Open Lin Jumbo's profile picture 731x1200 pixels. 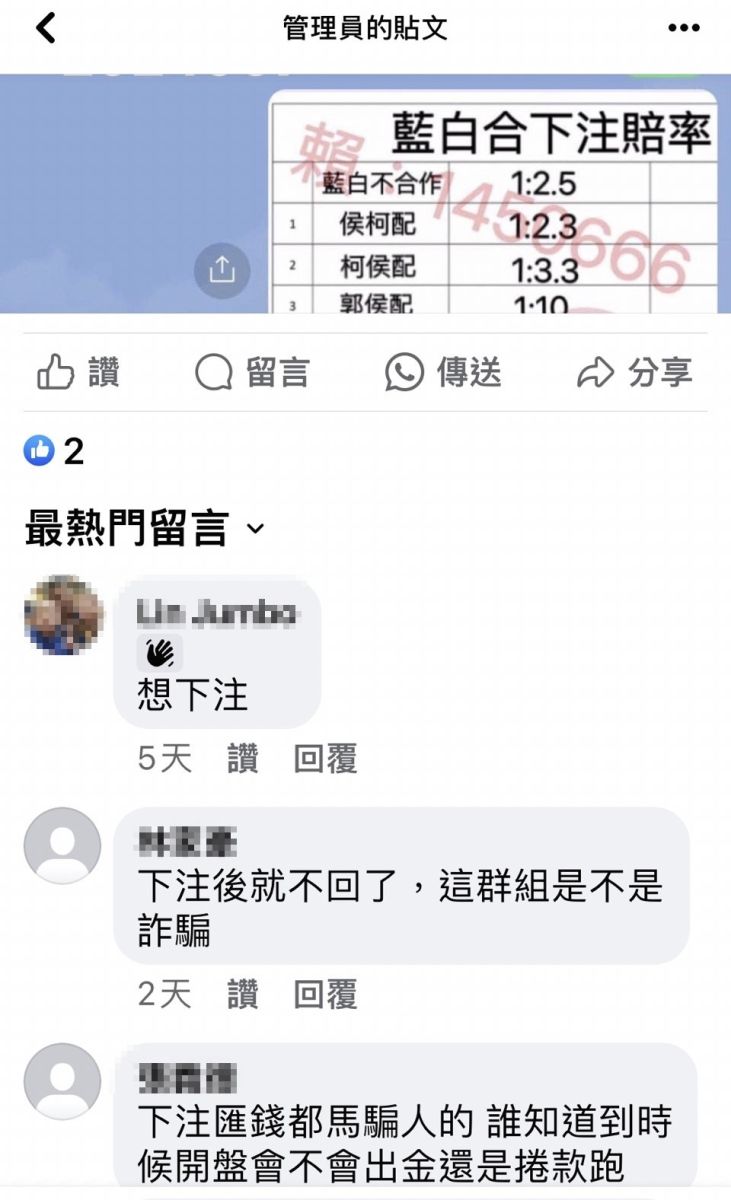pyautogui.click(x=63, y=614)
